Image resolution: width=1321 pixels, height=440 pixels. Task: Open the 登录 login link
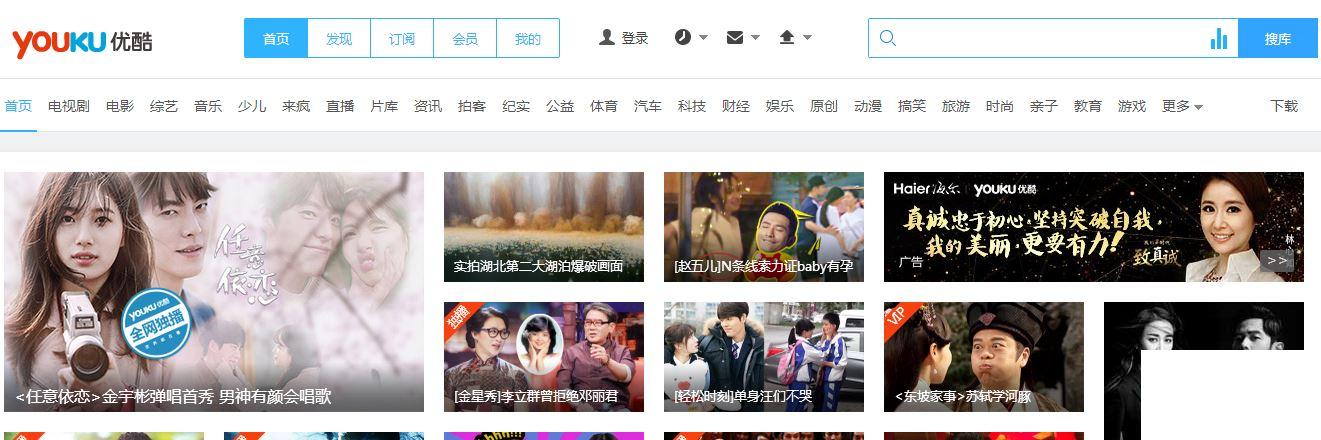click(624, 38)
